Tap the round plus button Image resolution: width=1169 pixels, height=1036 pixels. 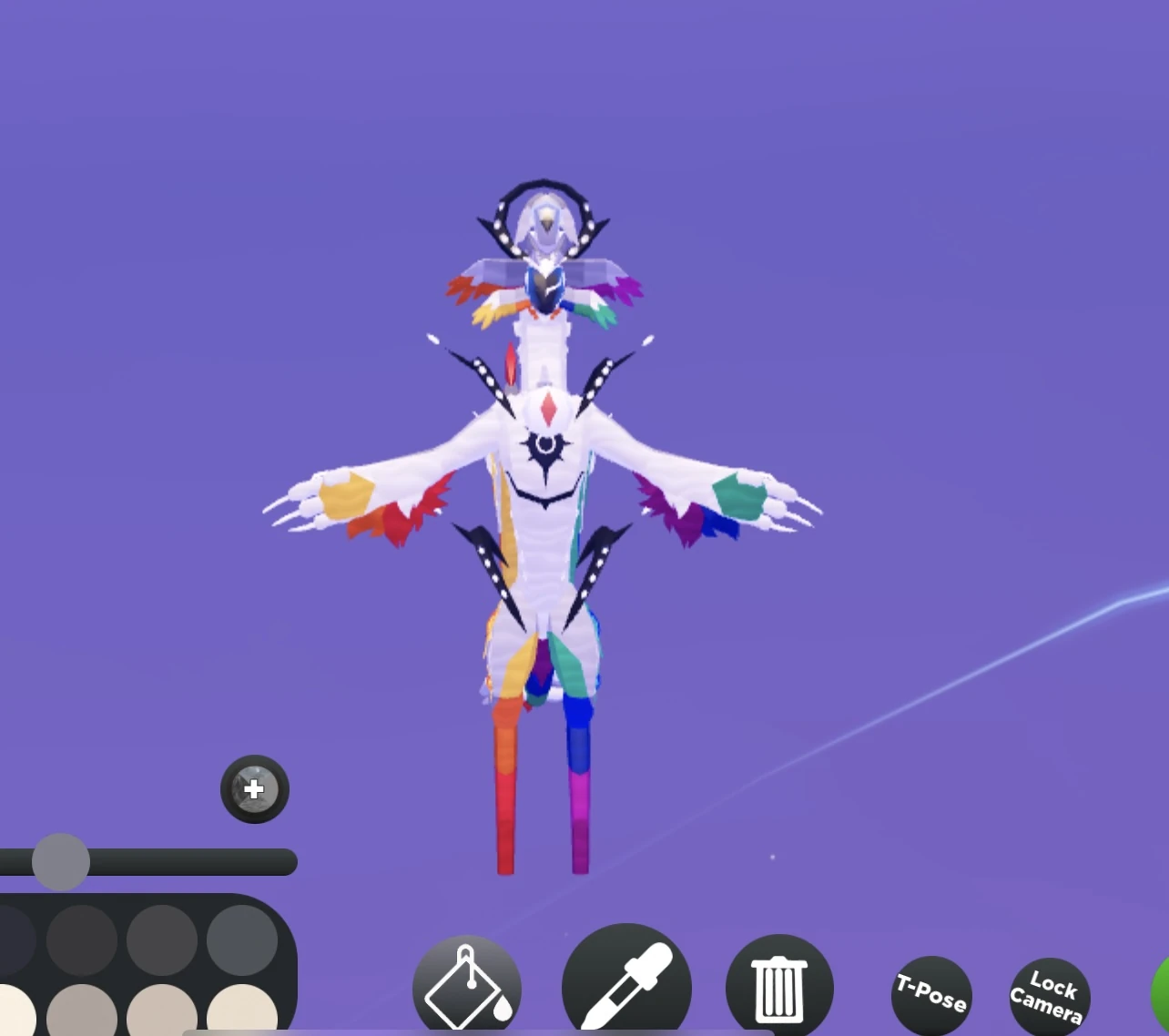coord(255,789)
